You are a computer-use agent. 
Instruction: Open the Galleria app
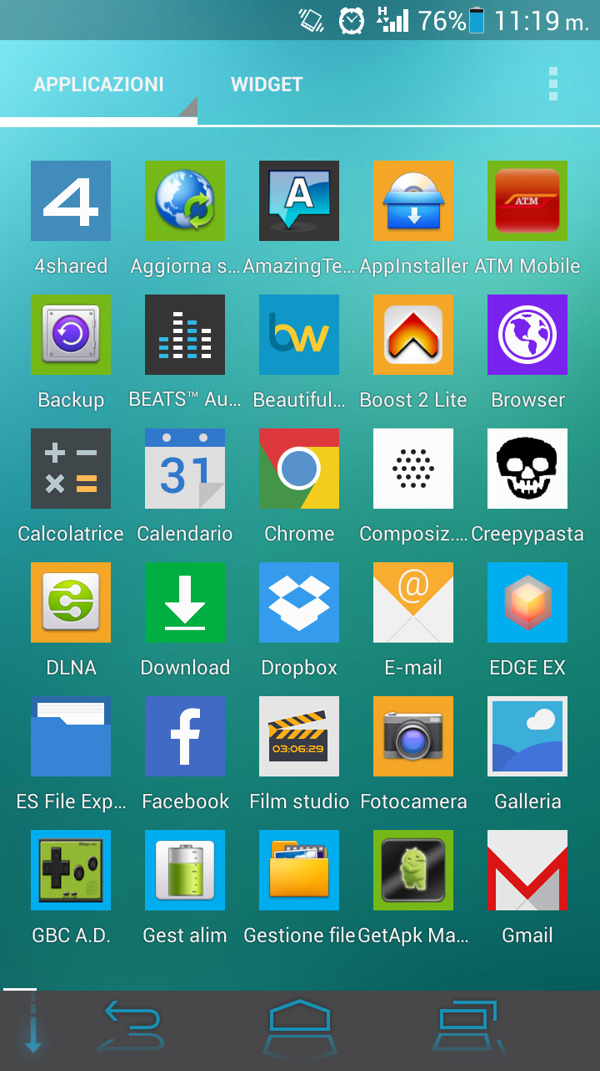coord(527,737)
